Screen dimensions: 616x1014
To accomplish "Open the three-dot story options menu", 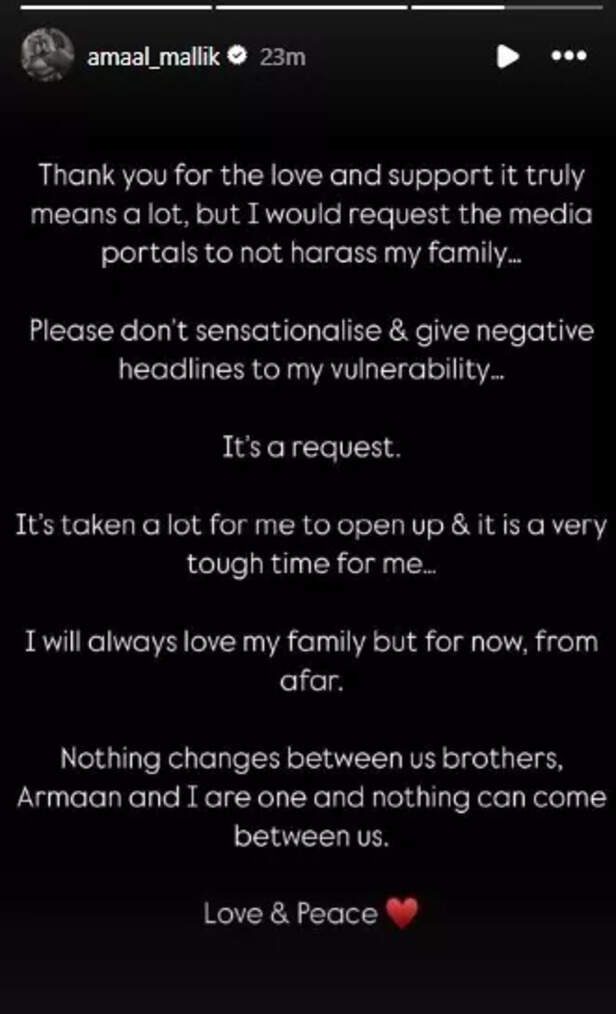I will pyautogui.click(x=569, y=56).
